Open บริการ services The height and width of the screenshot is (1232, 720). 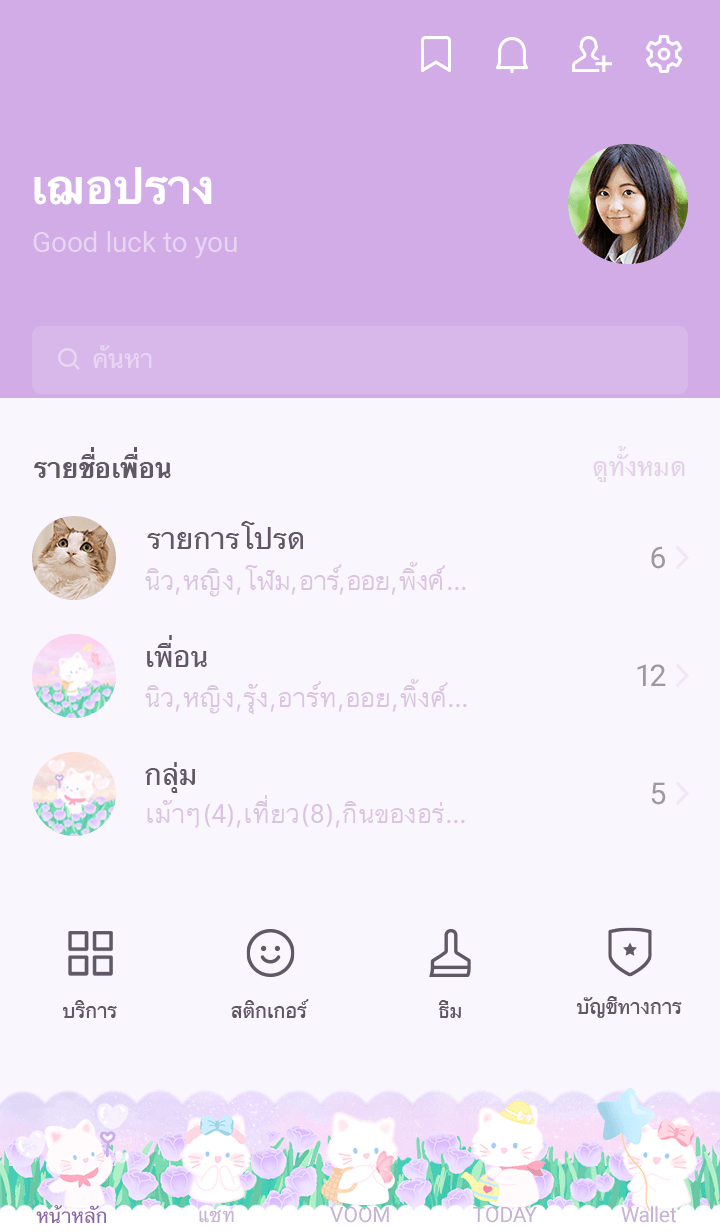coord(90,972)
